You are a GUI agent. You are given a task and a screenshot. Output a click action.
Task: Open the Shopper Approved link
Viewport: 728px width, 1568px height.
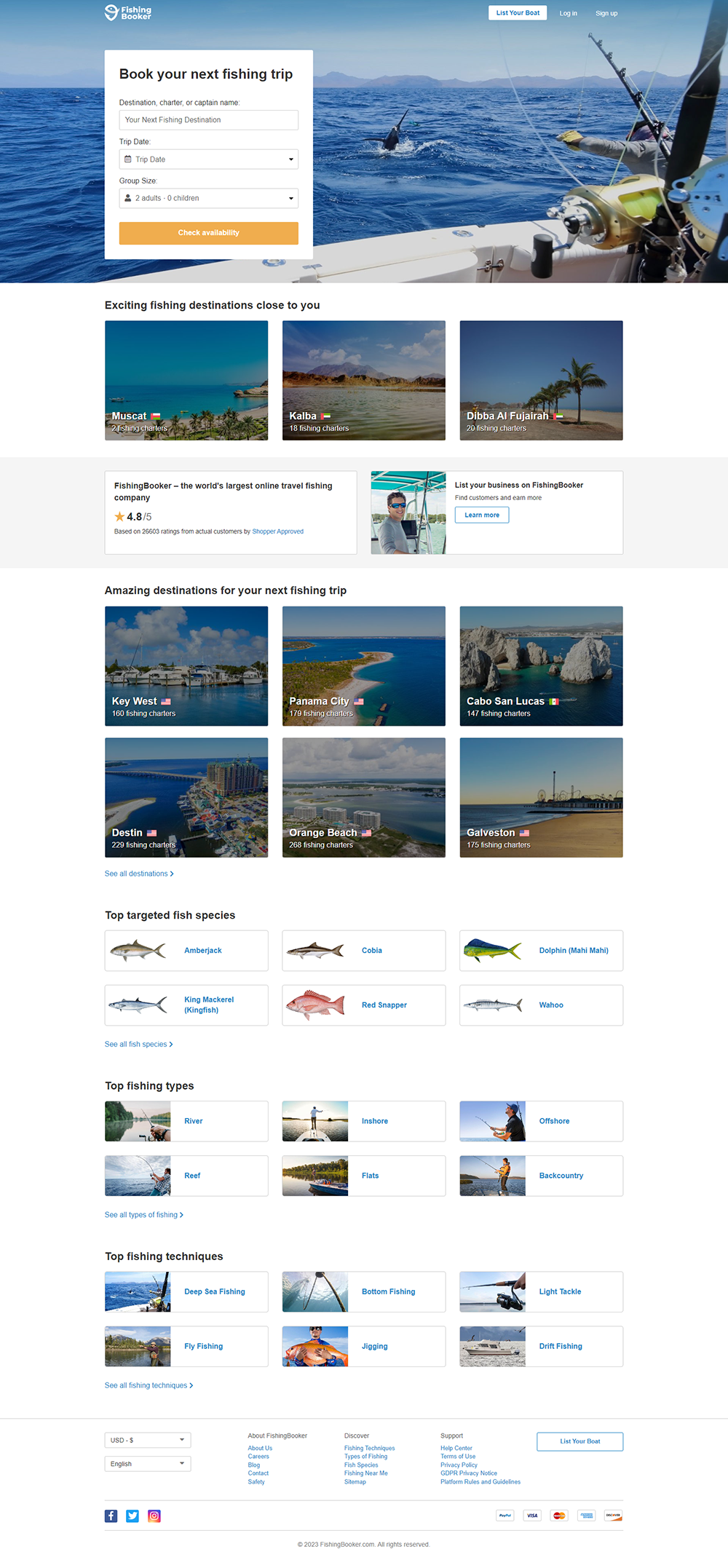coord(277,531)
